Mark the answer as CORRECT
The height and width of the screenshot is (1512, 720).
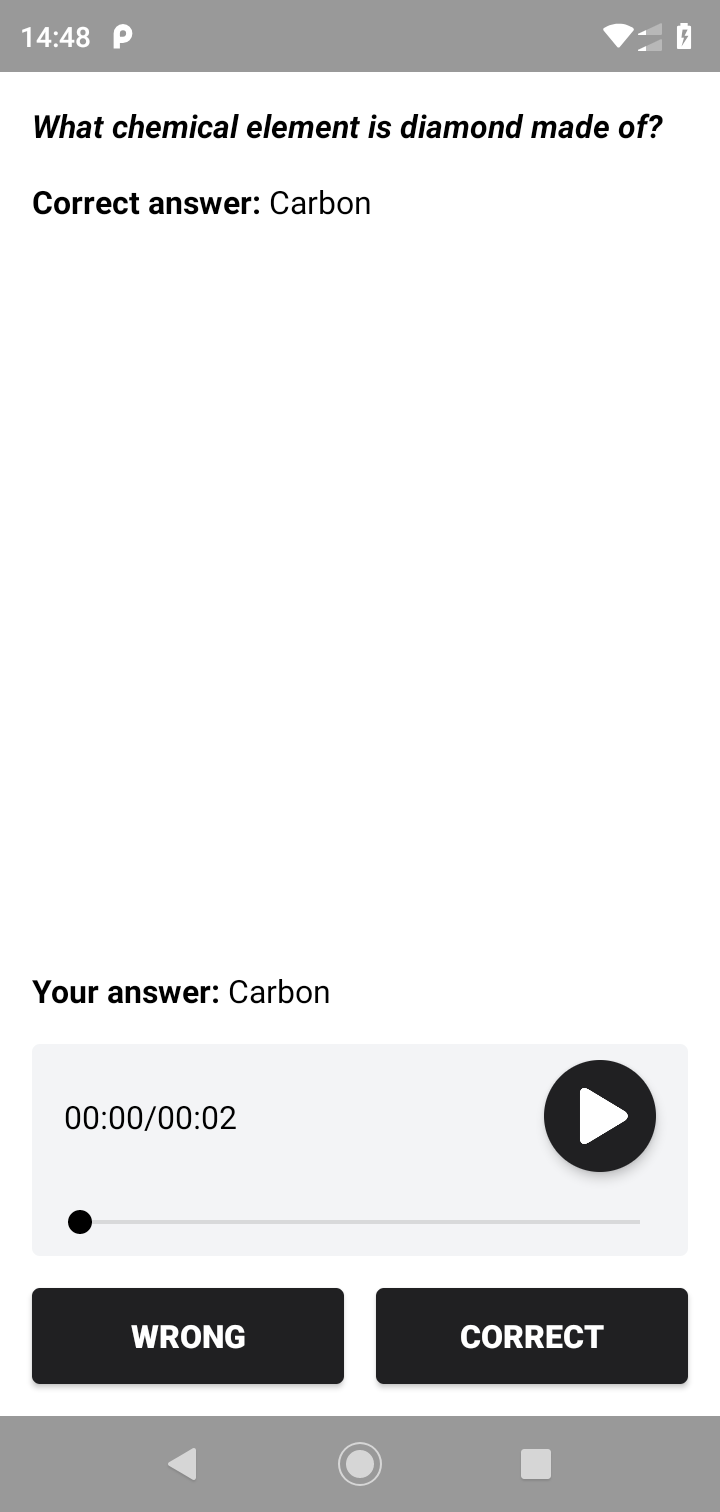click(532, 1336)
